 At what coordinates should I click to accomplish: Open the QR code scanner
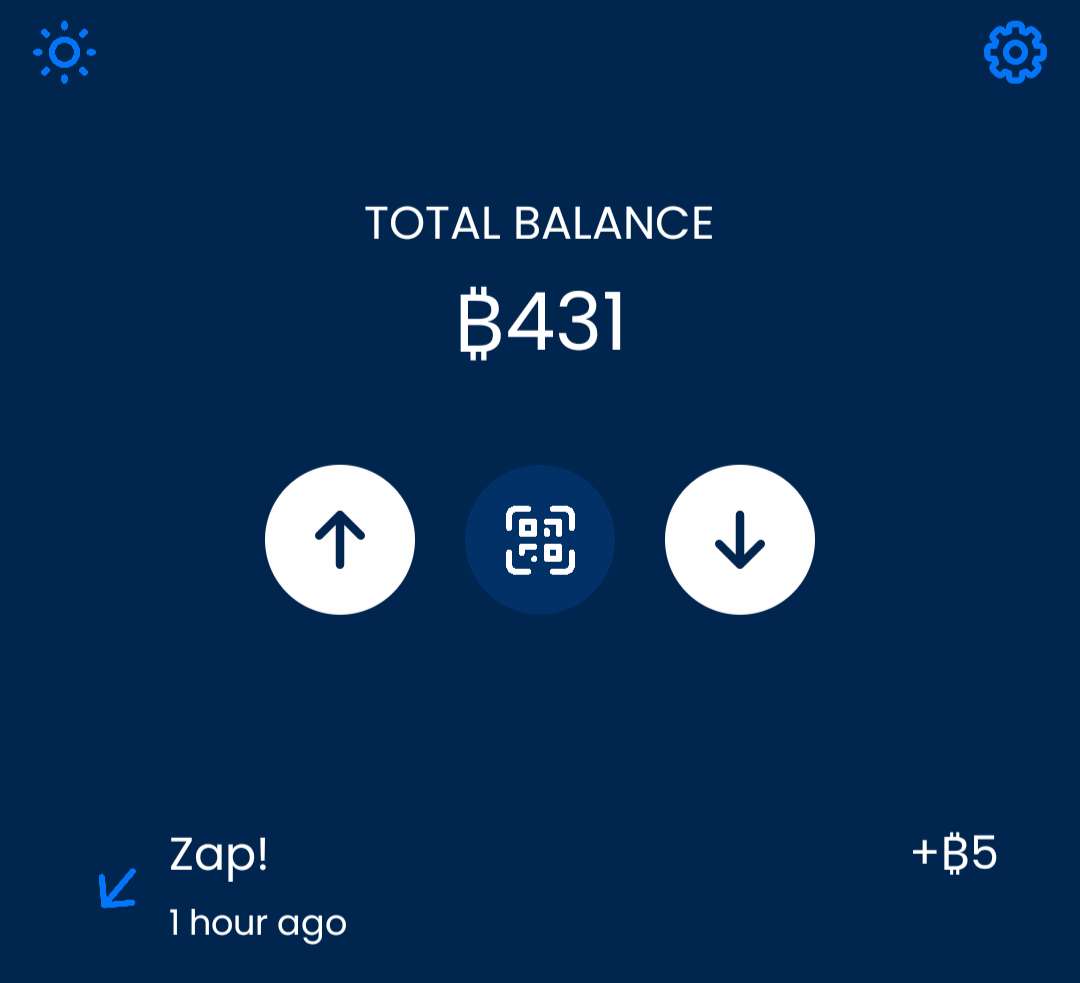point(540,540)
